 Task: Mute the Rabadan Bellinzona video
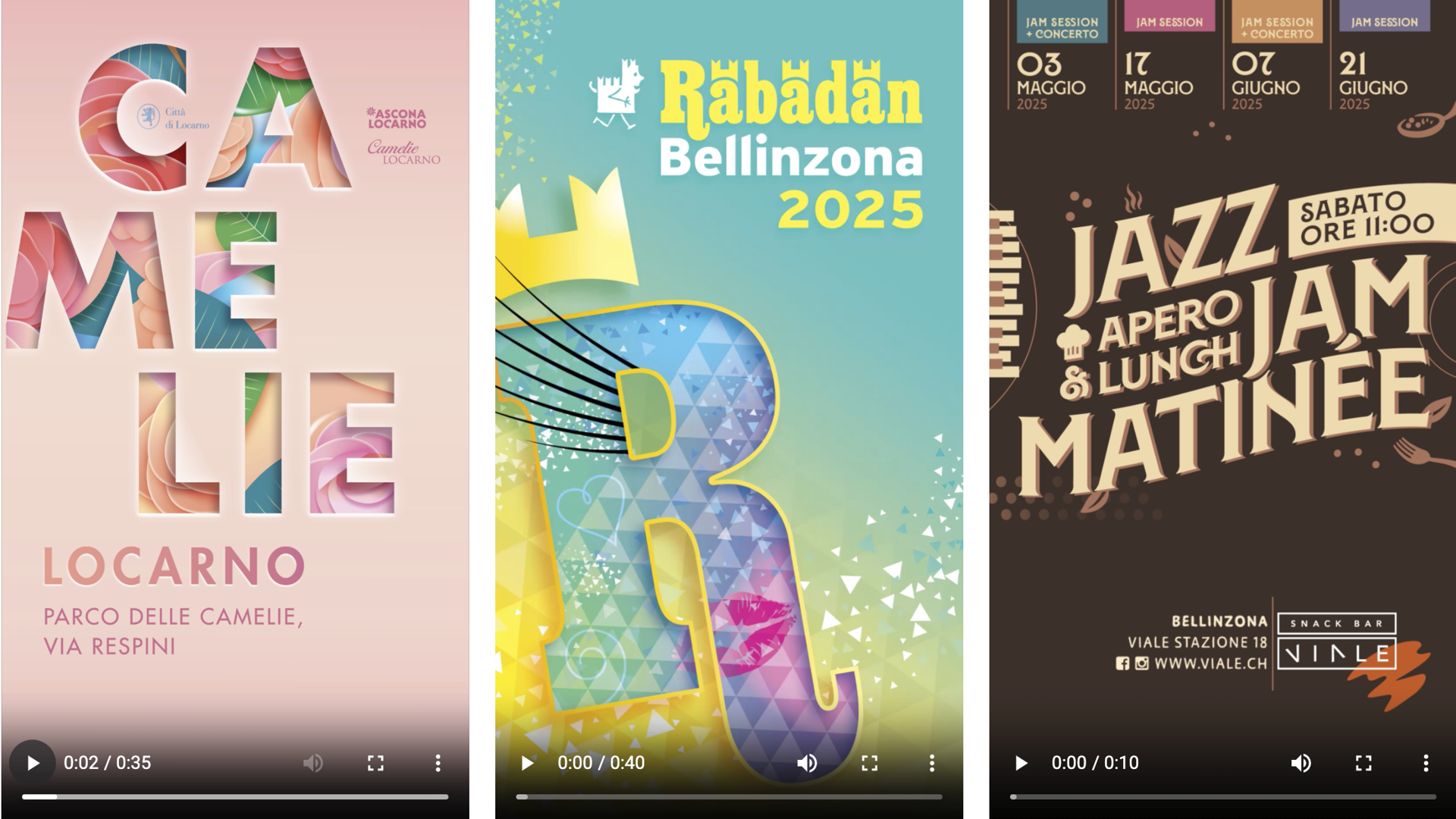coord(807,763)
